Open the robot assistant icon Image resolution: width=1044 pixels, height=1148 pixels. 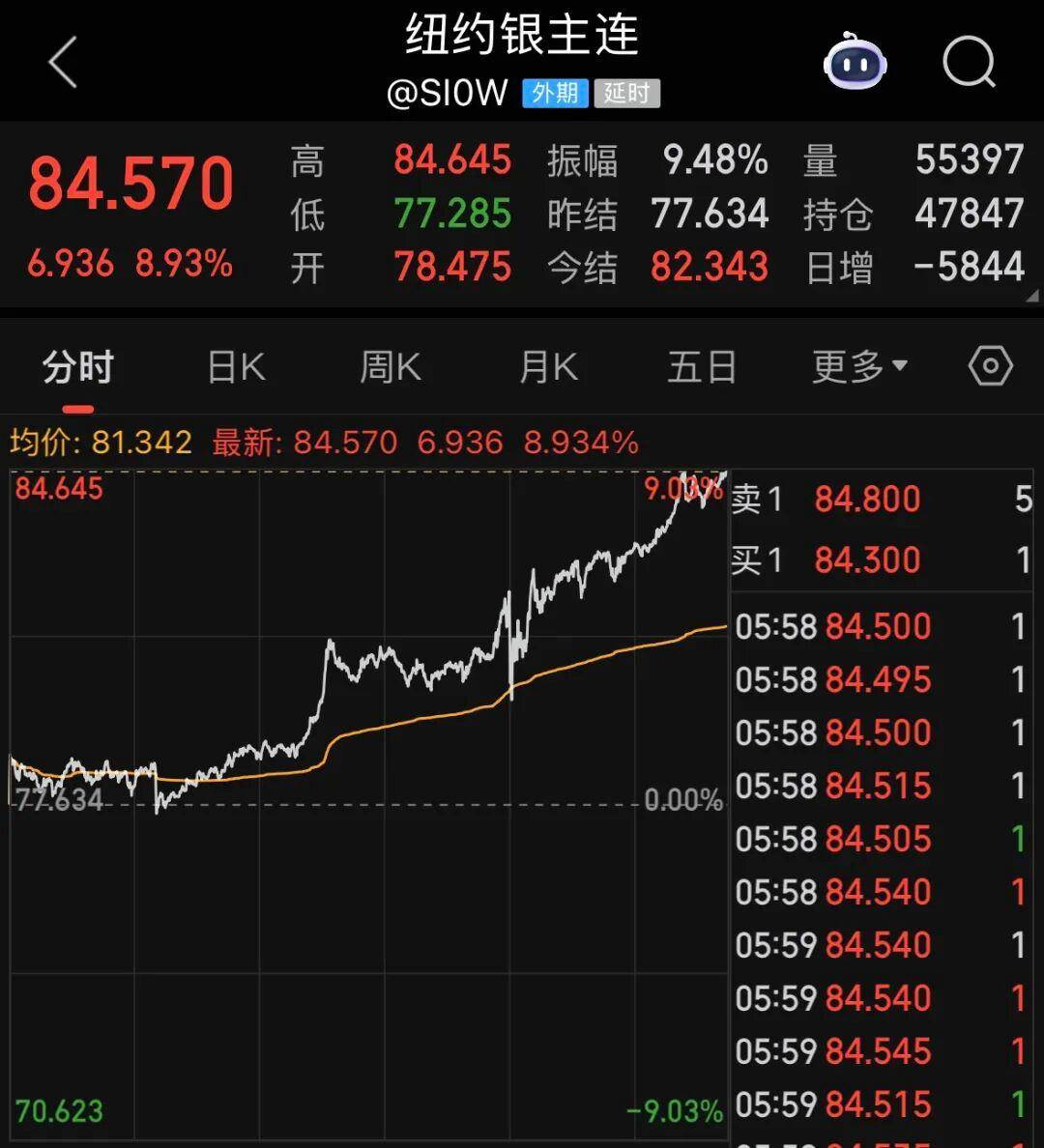point(855,64)
